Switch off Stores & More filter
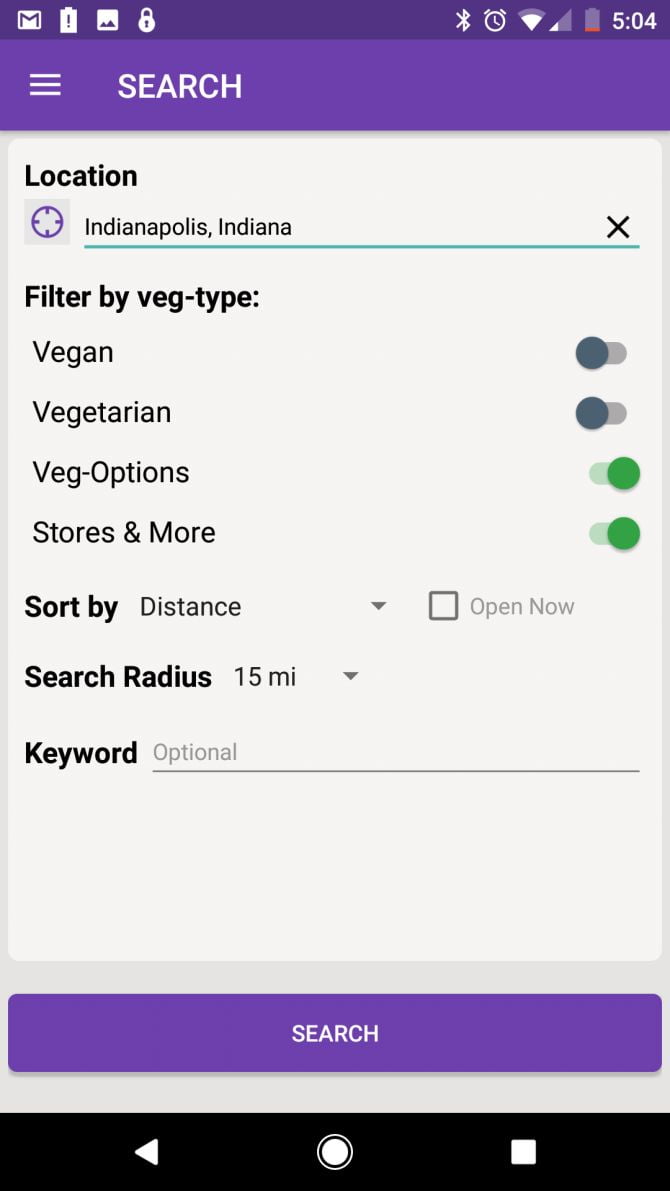Screen dimensions: 670x1191 (615, 533)
